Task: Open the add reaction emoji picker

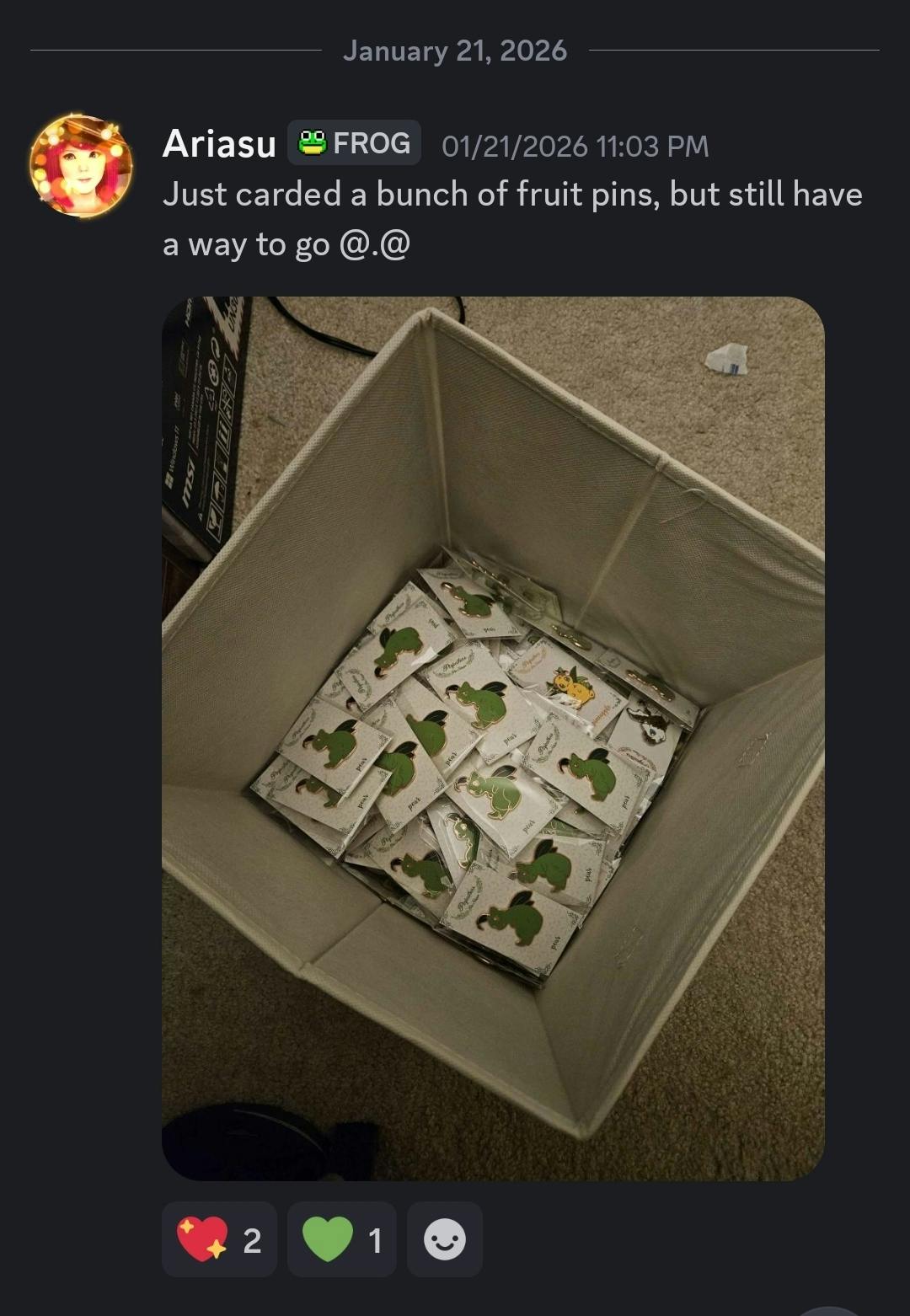Action: pyautogui.click(x=444, y=1239)
